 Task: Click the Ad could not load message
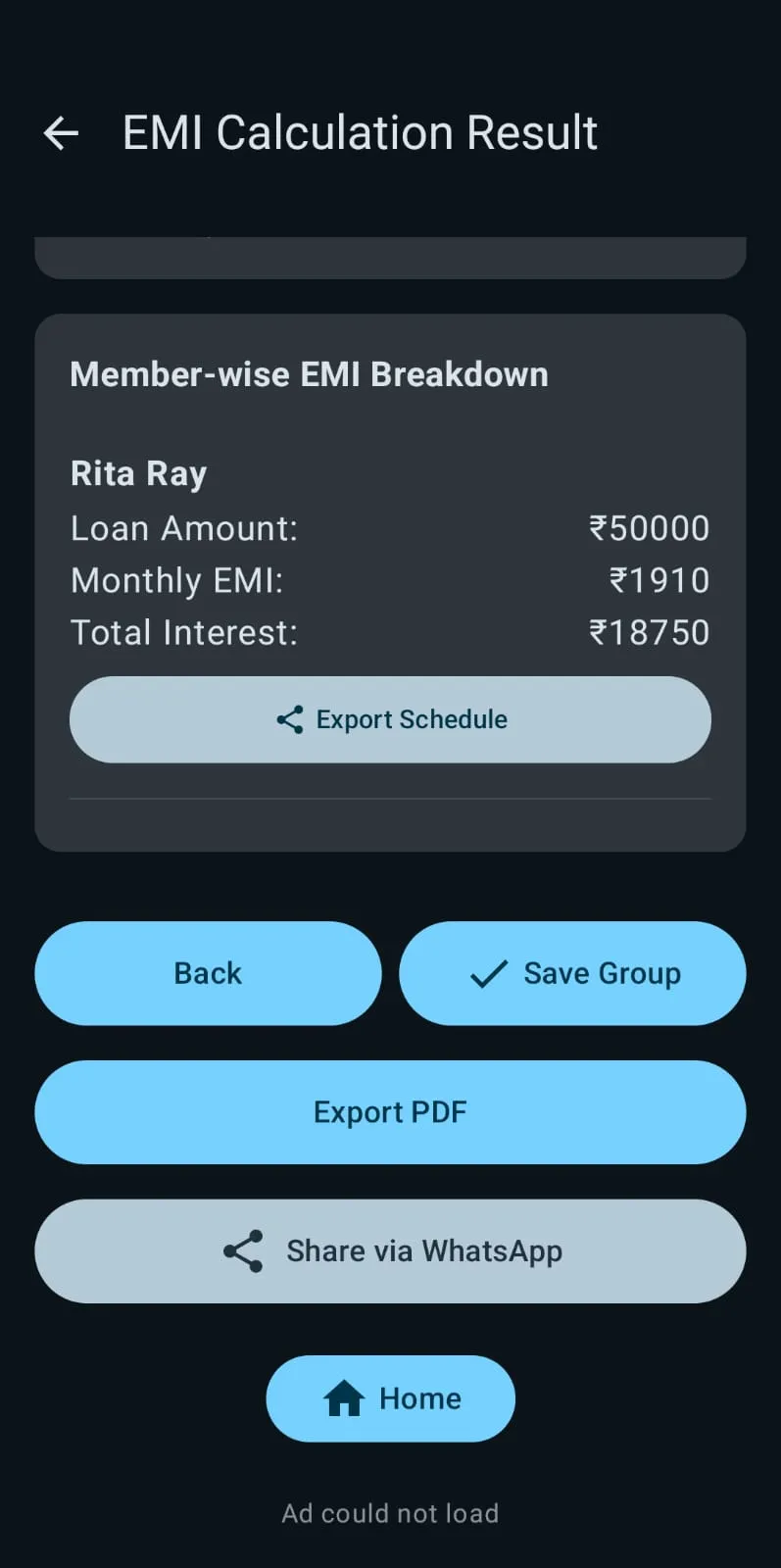390,1513
